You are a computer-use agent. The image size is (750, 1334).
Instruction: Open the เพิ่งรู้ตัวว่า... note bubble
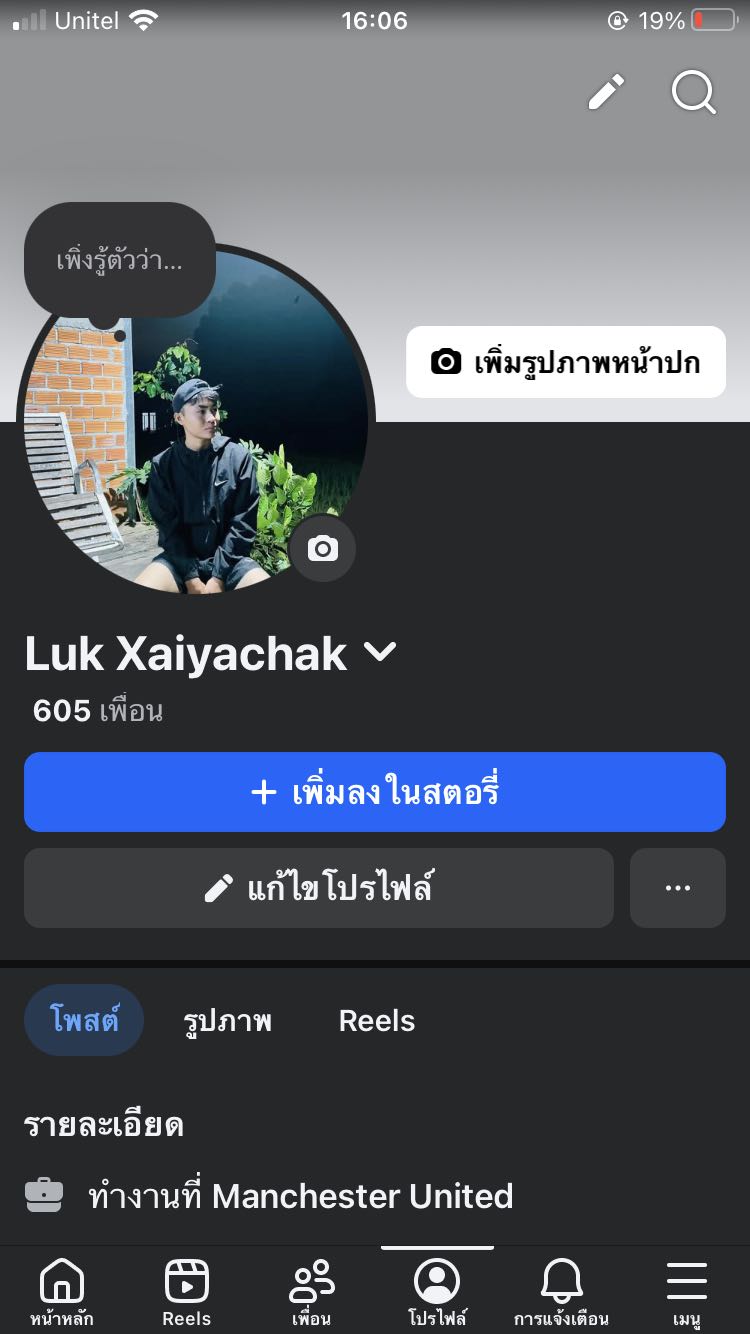(x=119, y=262)
